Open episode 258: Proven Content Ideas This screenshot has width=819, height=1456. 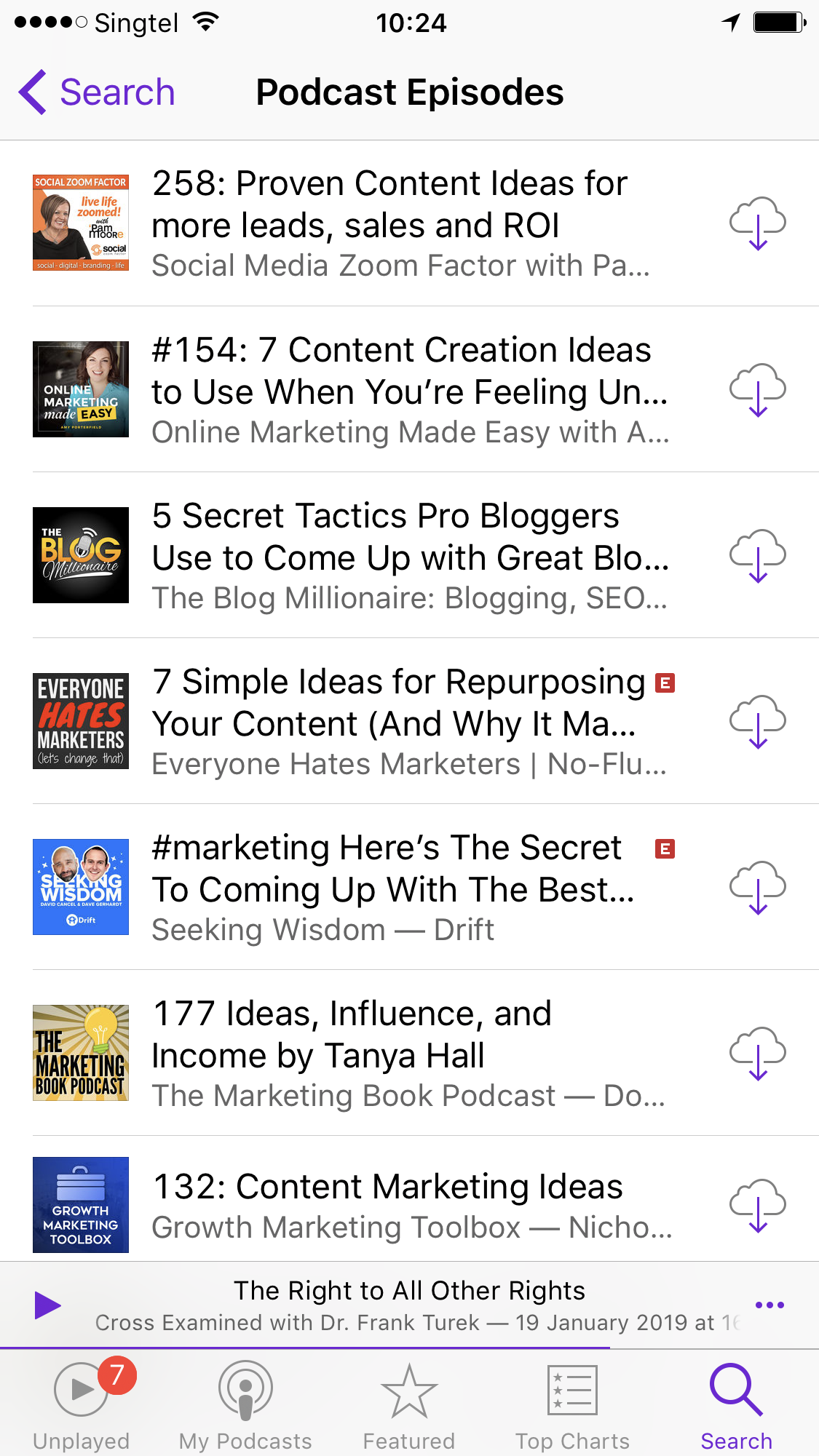point(409,223)
